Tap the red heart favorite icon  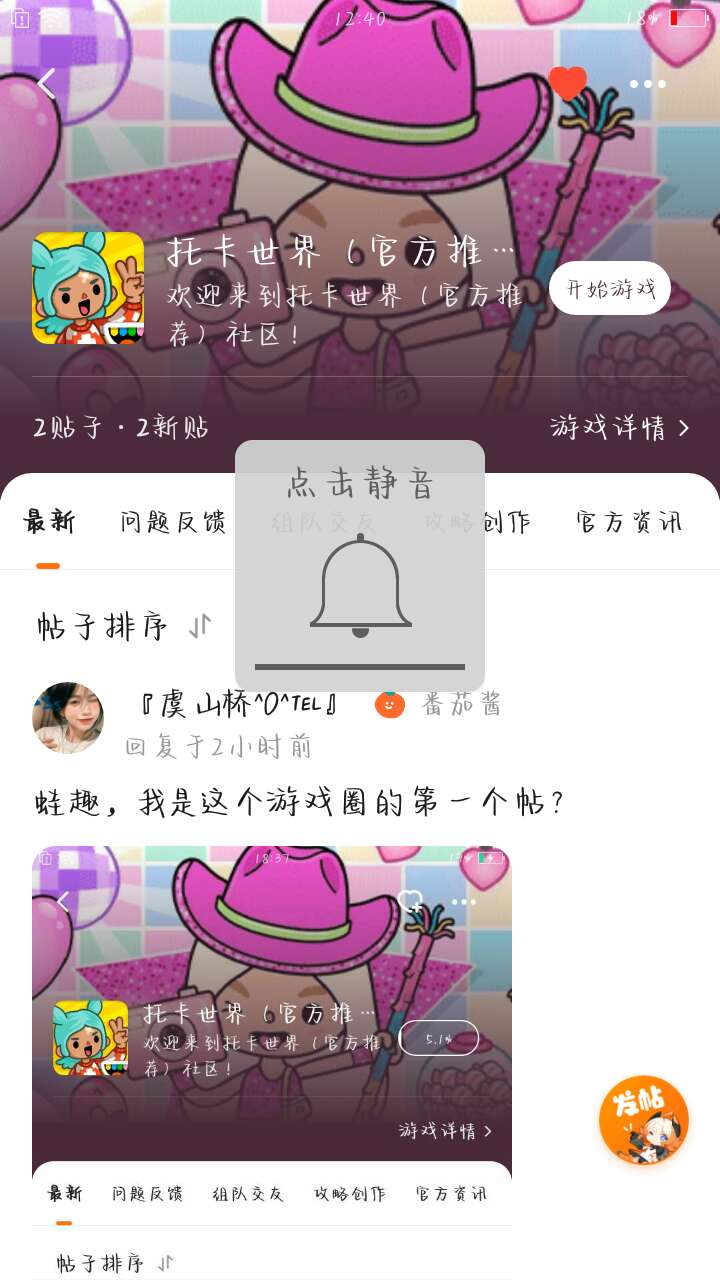click(x=568, y=84)
